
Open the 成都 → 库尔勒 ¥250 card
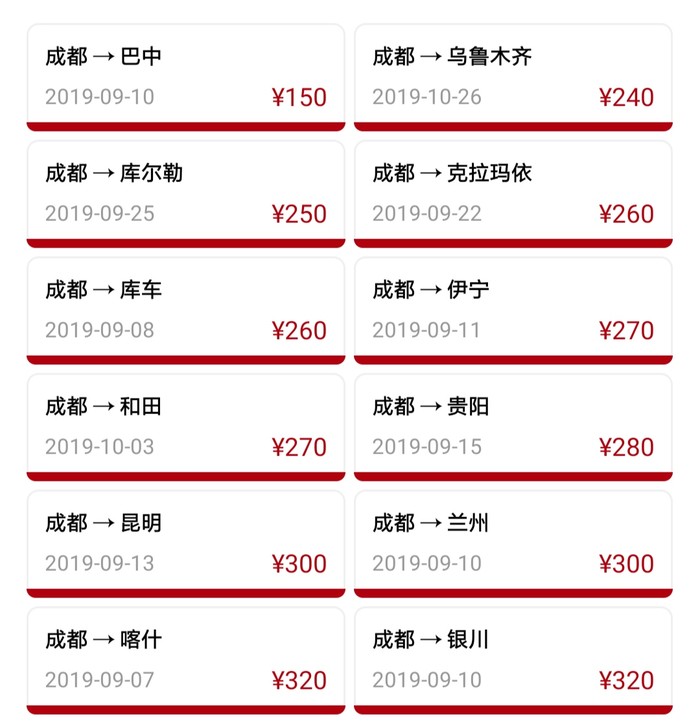pyautogui.click(x=186, y=194)
